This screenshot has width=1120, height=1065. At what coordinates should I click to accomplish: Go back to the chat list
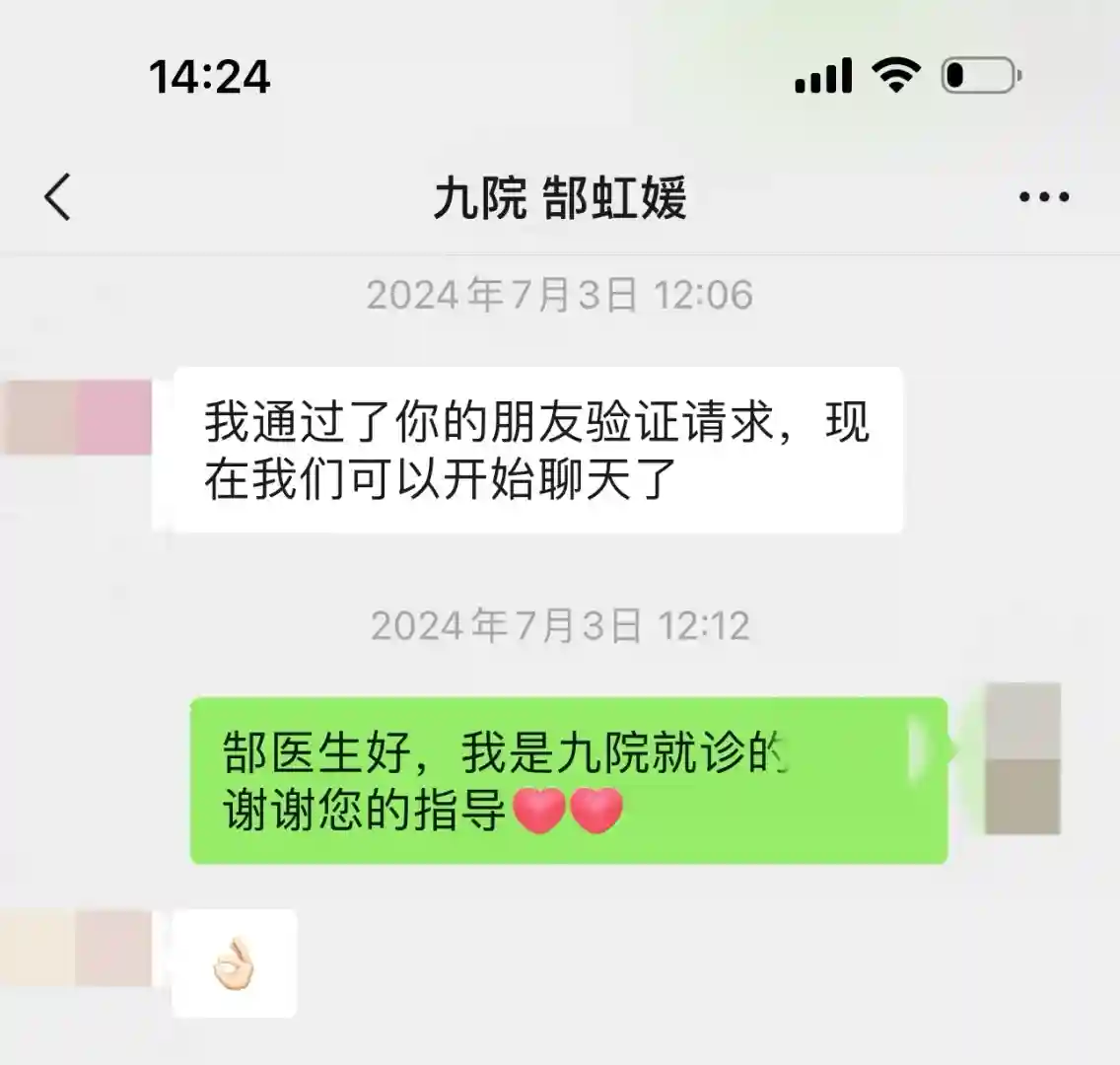click(57, 196)
